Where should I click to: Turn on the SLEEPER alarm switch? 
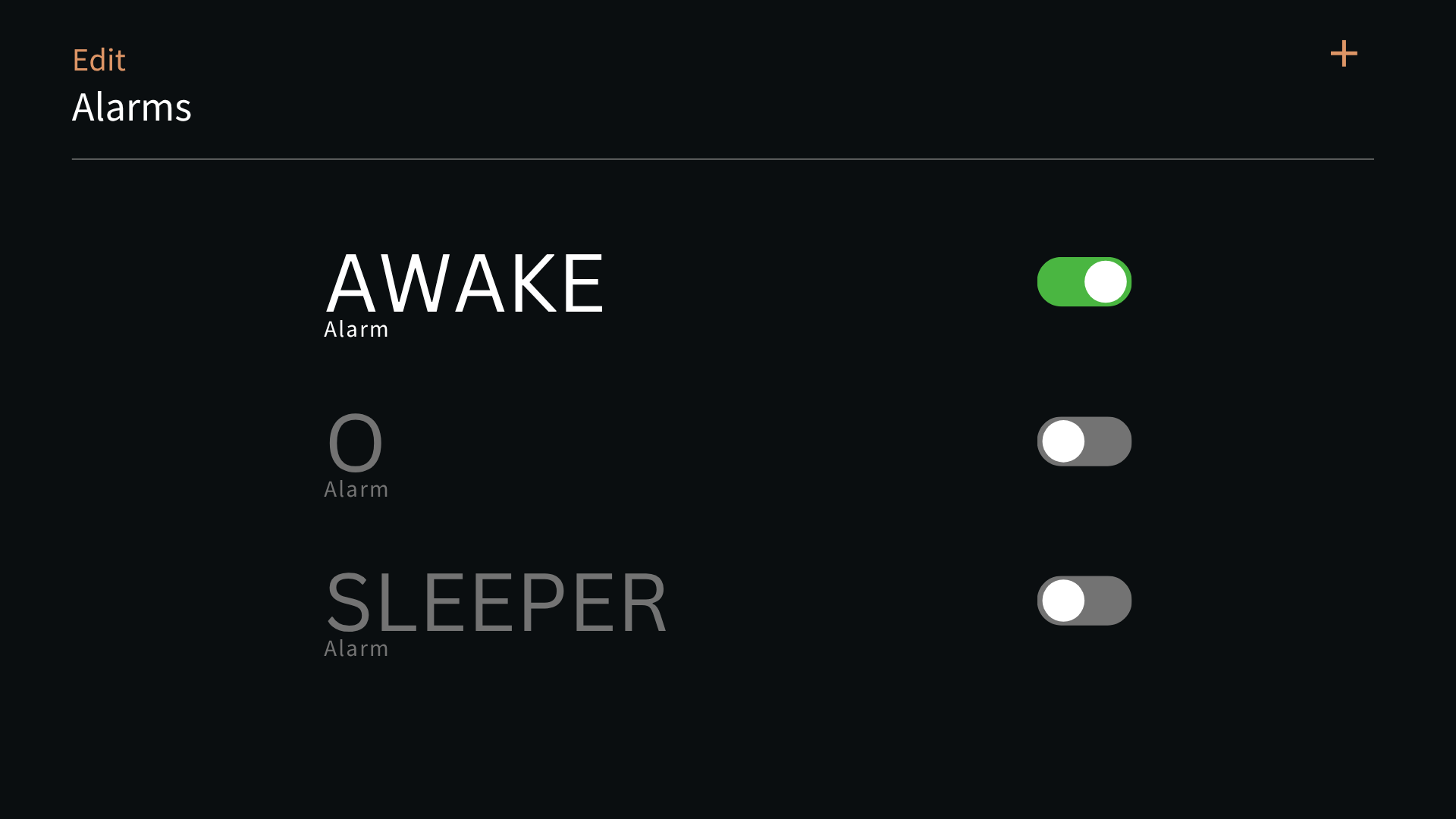coord(1084,601)
